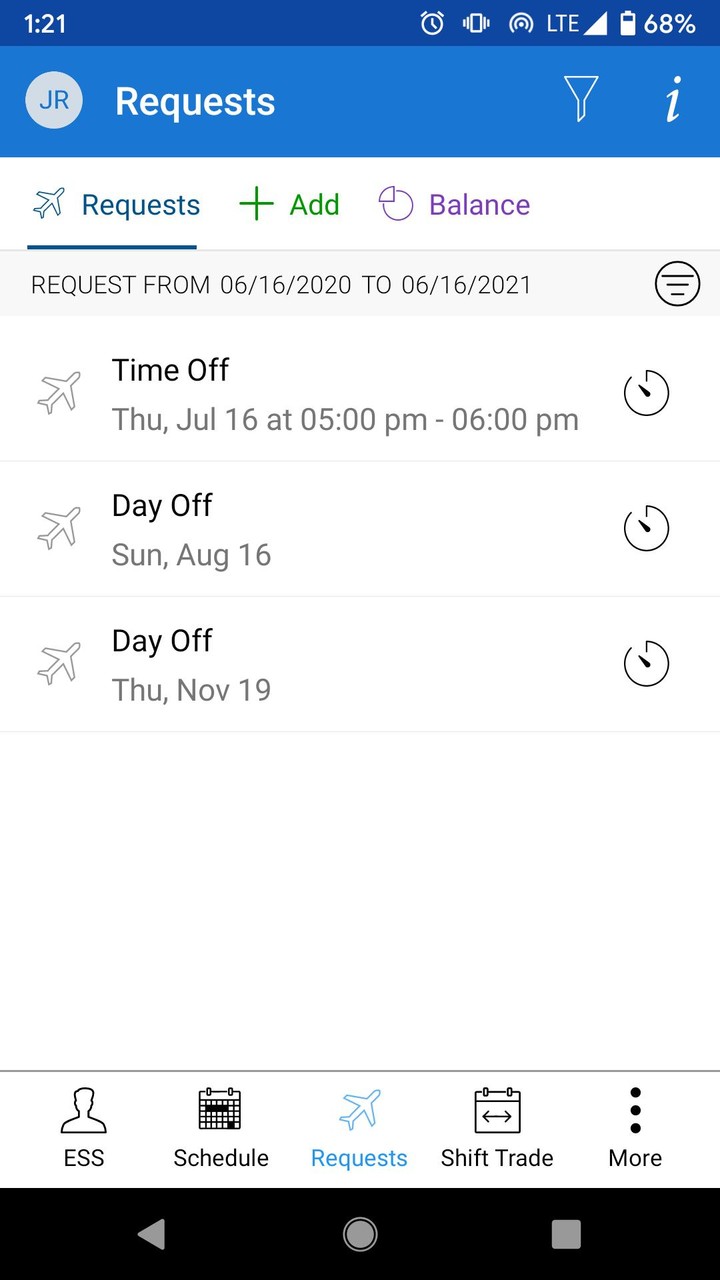The height and width of the screenshot is (1280, 720).
Task: Open recent apps with the square button
Action: tap(566, 1234)
